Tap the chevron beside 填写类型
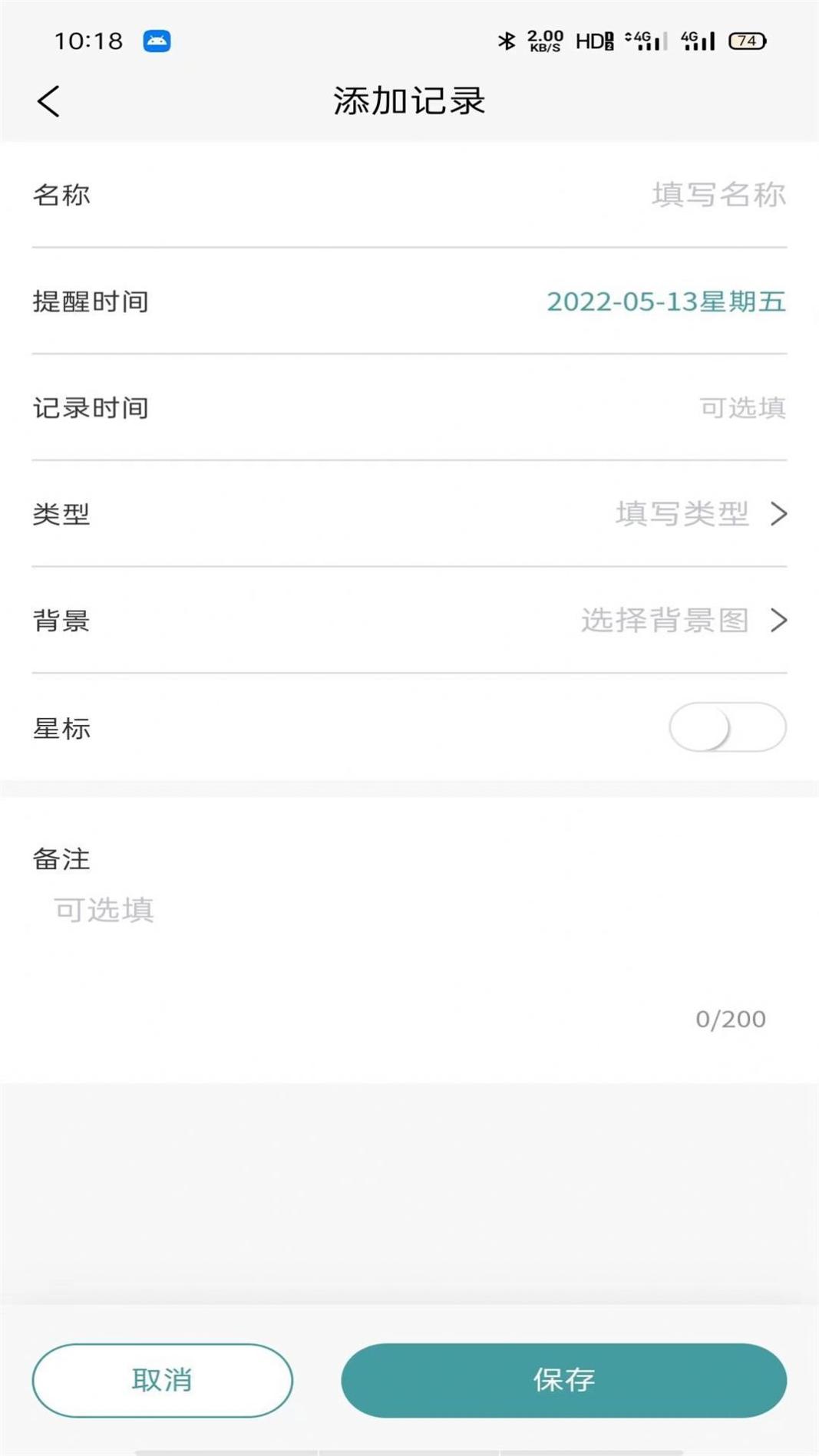Screen dimensions: 819x1456 click(x=778, y=515)
